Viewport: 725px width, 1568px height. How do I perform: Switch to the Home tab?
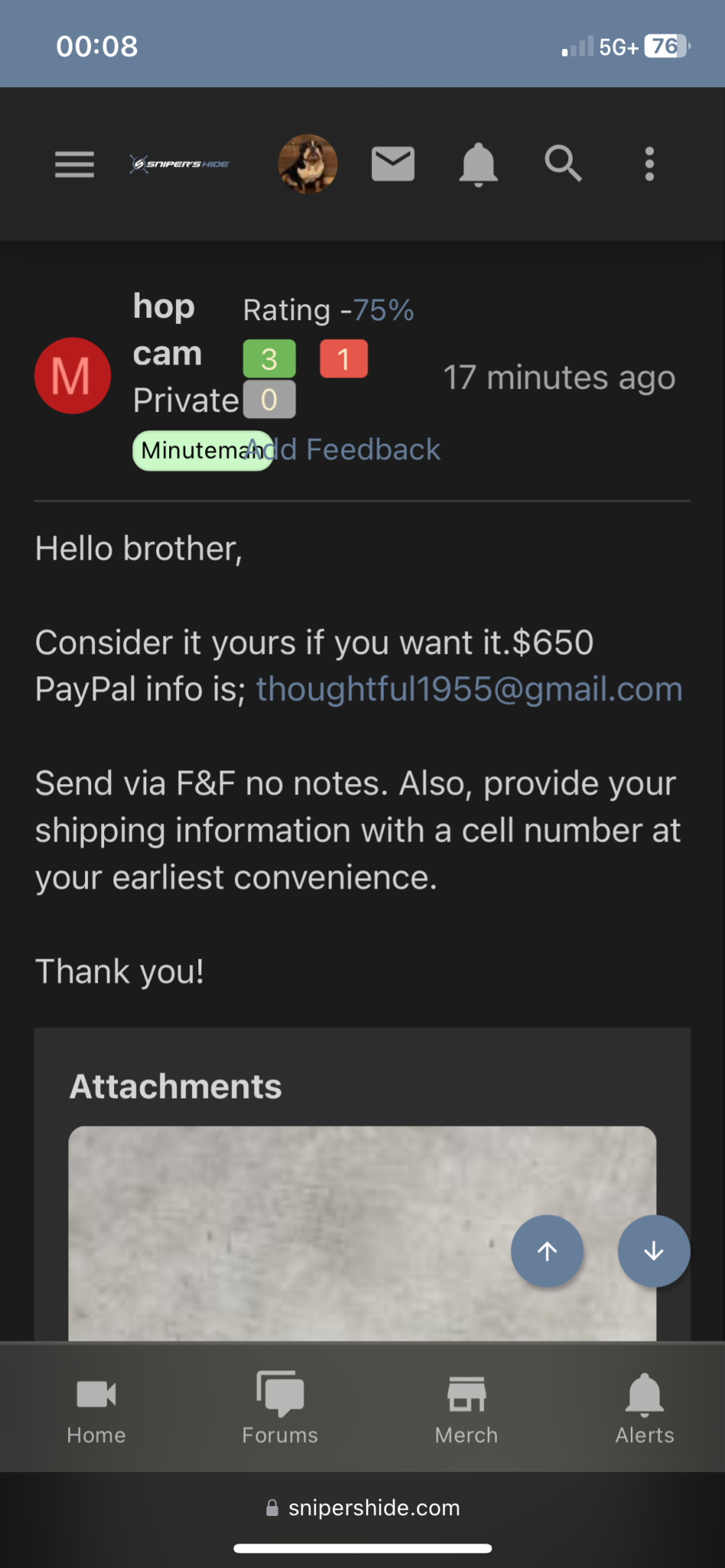point(96,1407)
